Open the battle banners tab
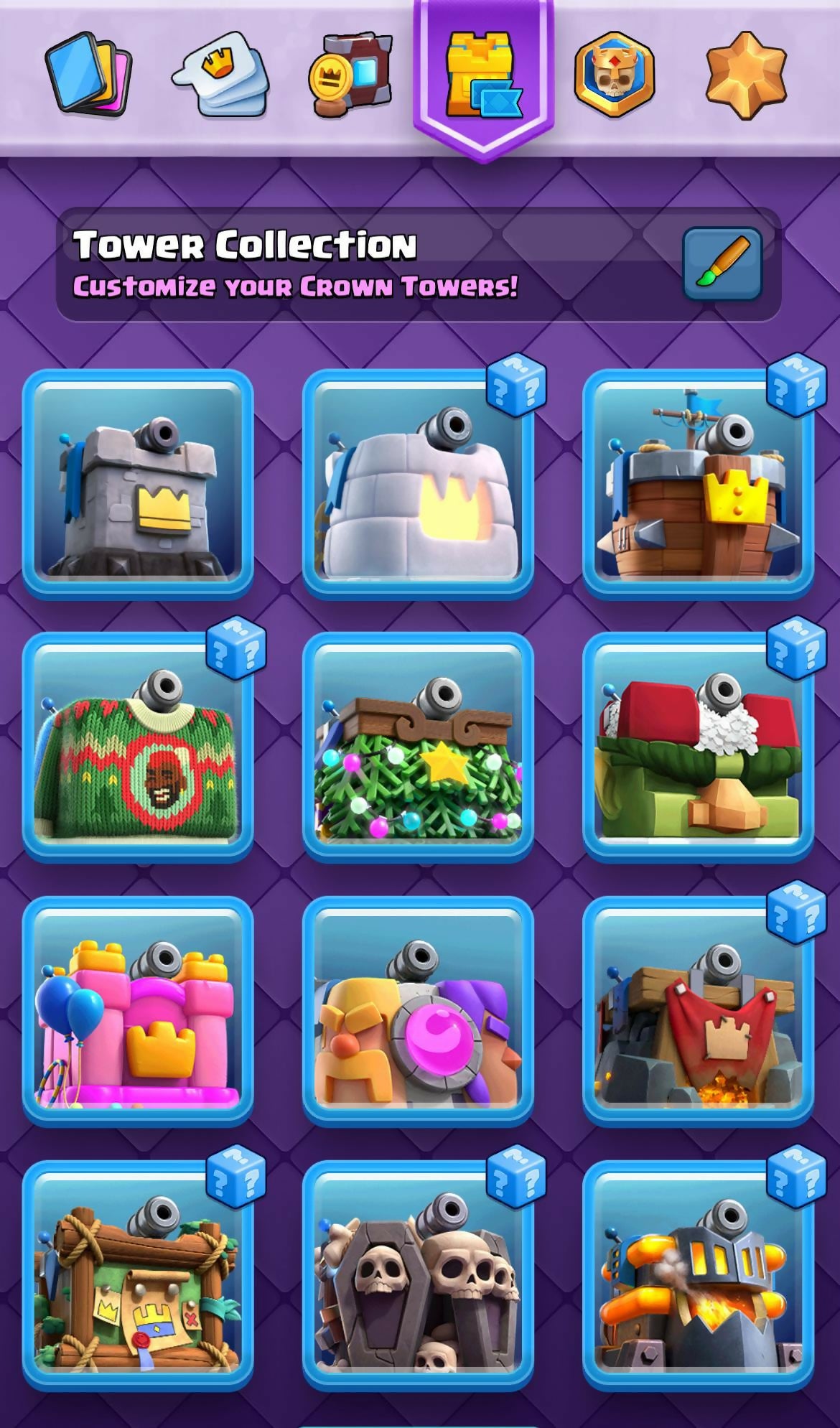The width and height of the screenshot is (840, 1428). click(x=351, y=75)
